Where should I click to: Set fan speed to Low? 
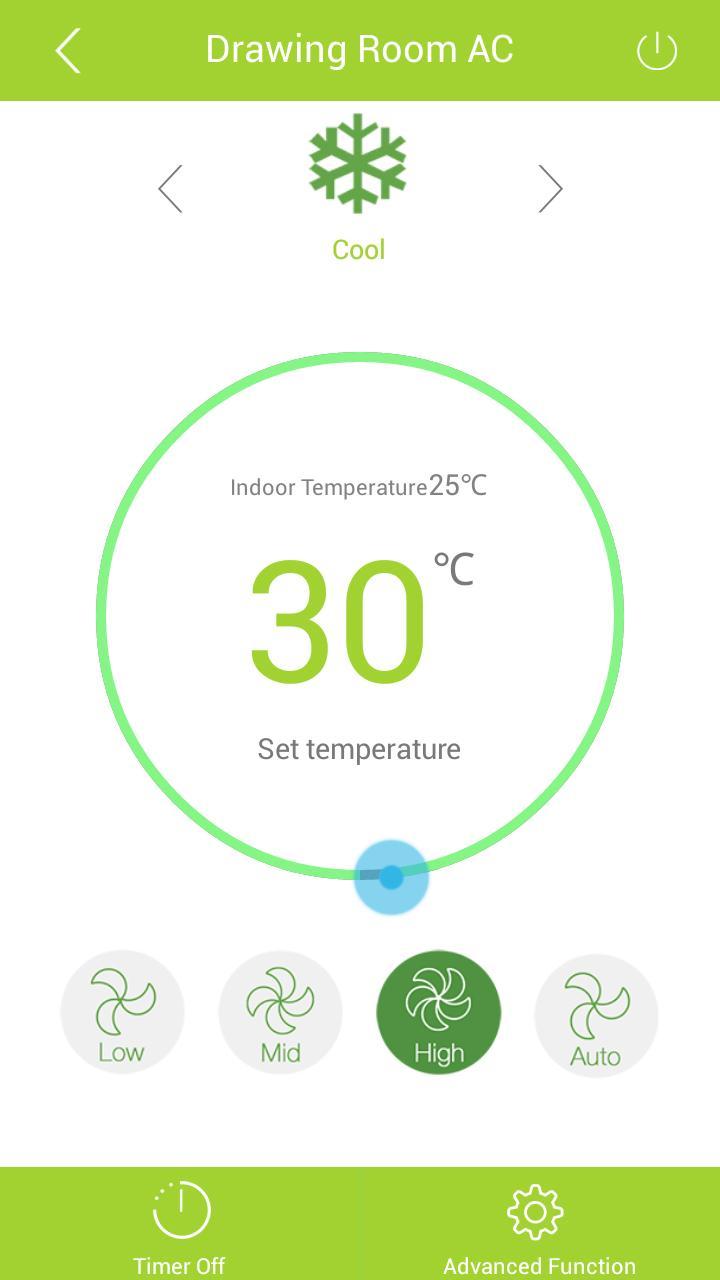click(x=122, y=1012)
